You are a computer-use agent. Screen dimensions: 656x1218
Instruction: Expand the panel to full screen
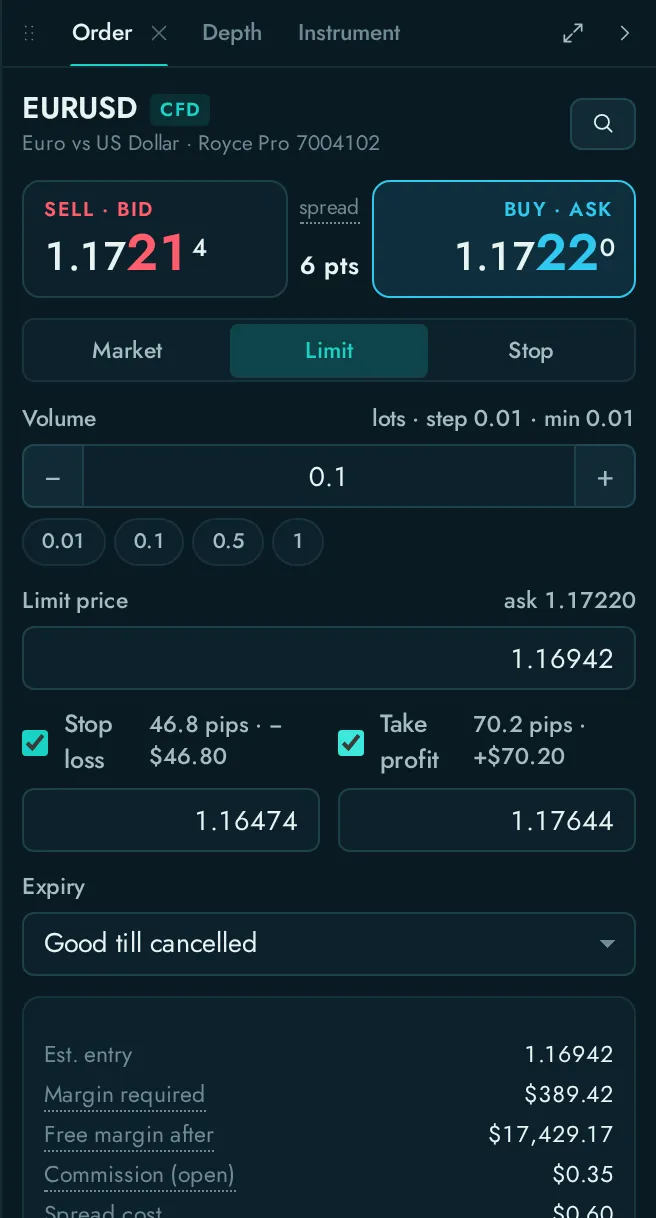point(573,33)
